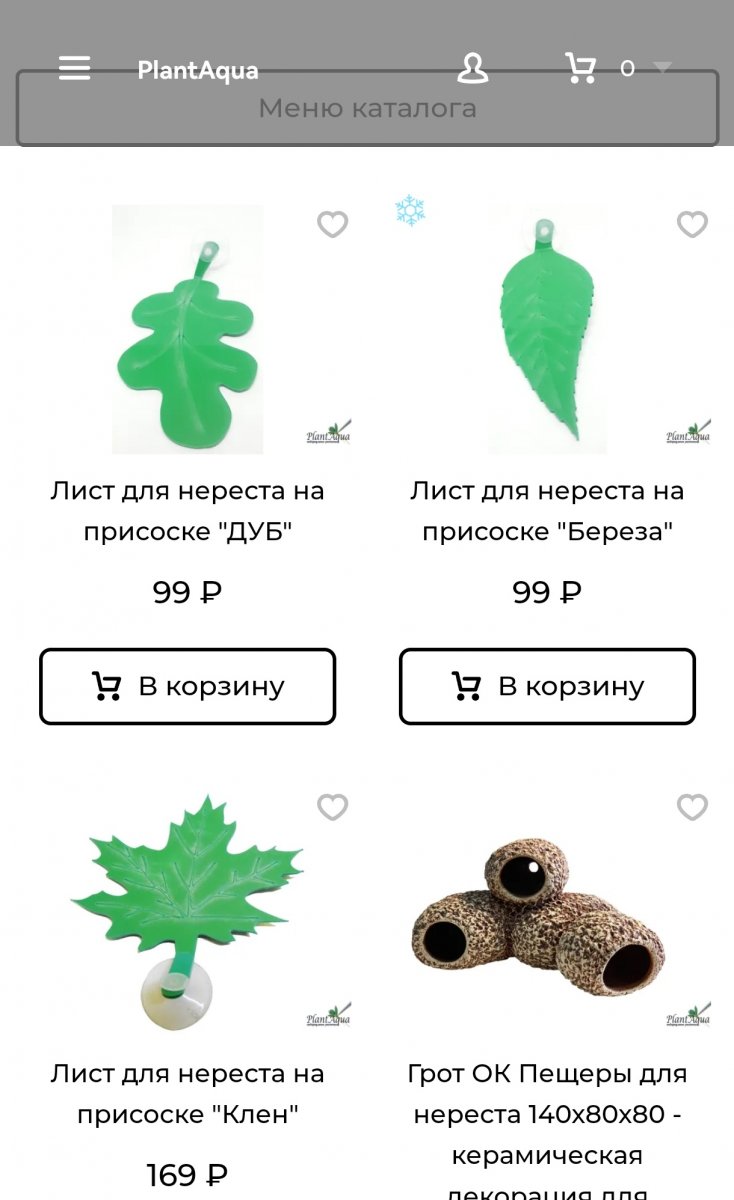This screenshot has height=1200, width=734.
Task: Open the "Береза" leaf product image
Action: tap(547, 330)
